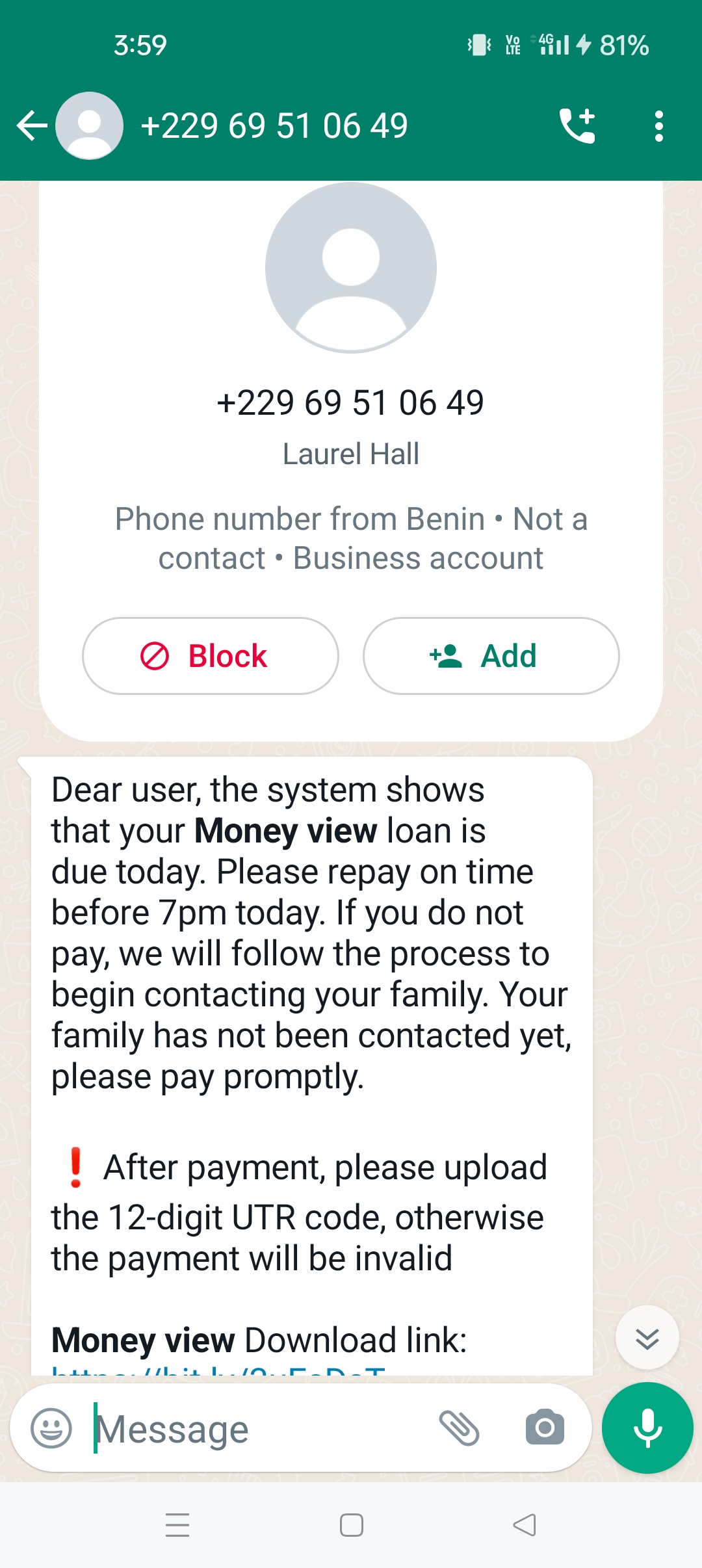Open the overflow menu
This screenshot has height=1568, width=702.
(658, 125)
